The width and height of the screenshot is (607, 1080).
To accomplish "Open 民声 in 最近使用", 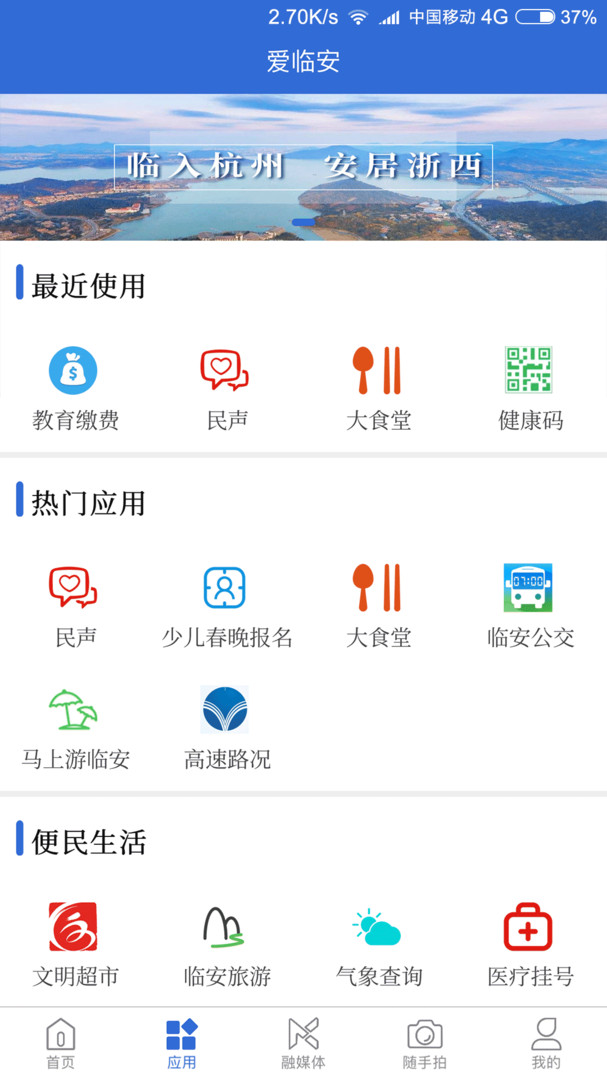I will (x=227, y=388).
